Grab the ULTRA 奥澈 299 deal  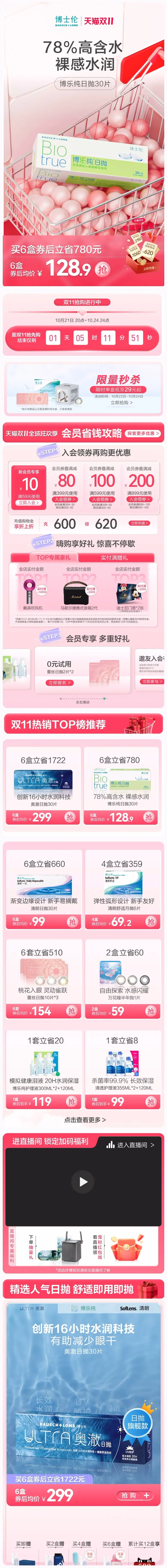coord(70,817)
